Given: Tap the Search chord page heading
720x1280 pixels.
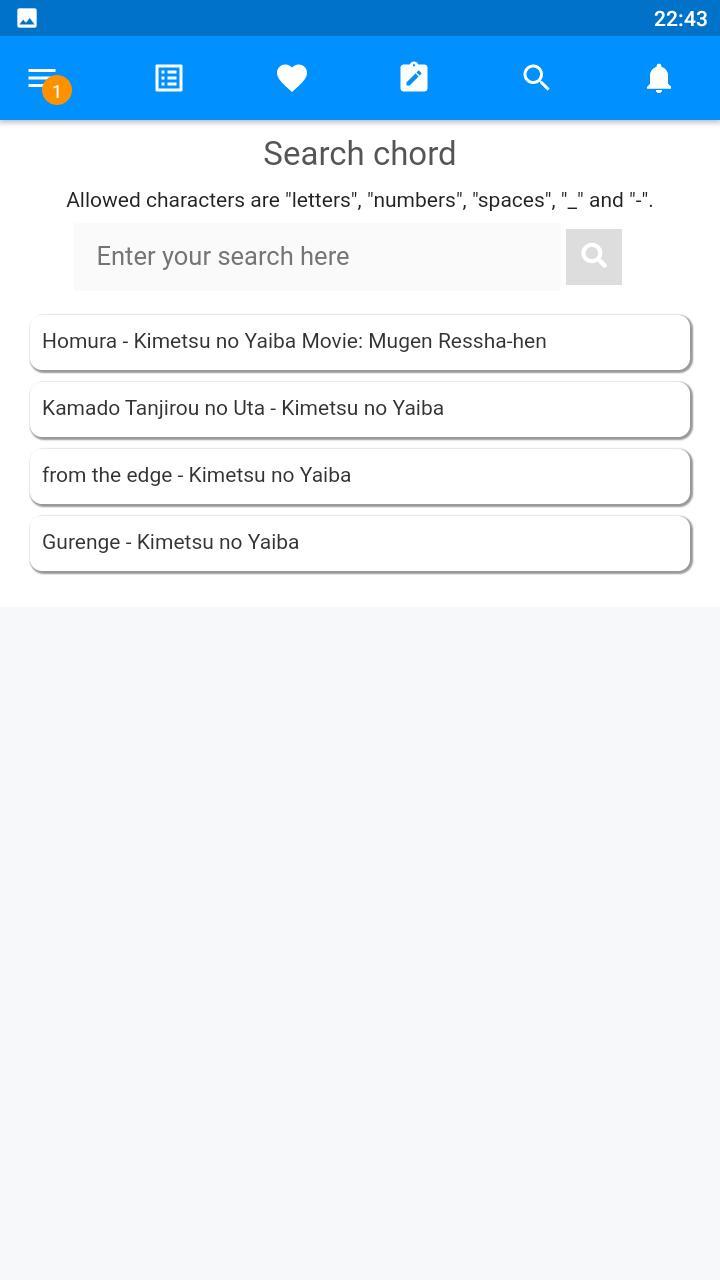Looking at the screenshot, I should coord(359,153).
